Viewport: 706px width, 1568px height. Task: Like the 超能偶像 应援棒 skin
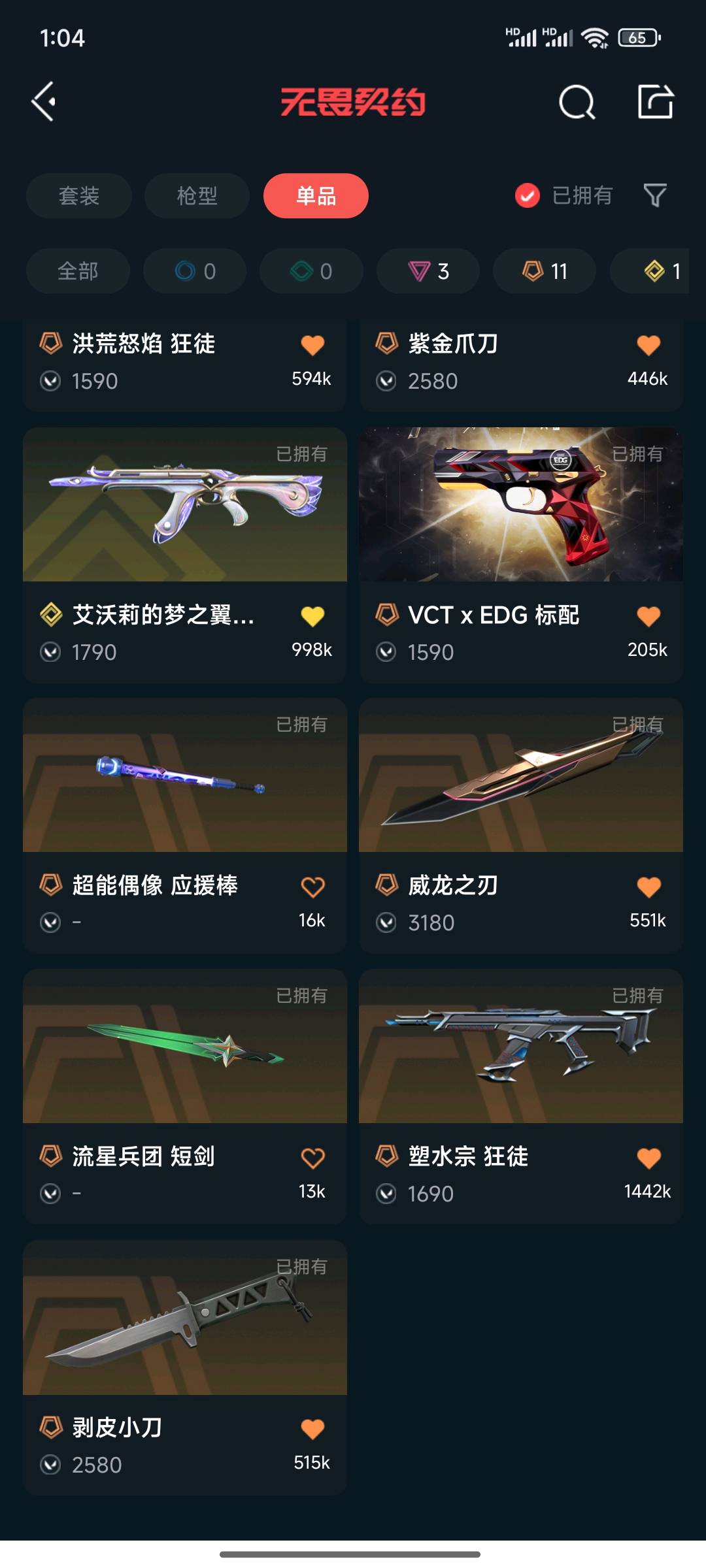(x=312, y=887)
